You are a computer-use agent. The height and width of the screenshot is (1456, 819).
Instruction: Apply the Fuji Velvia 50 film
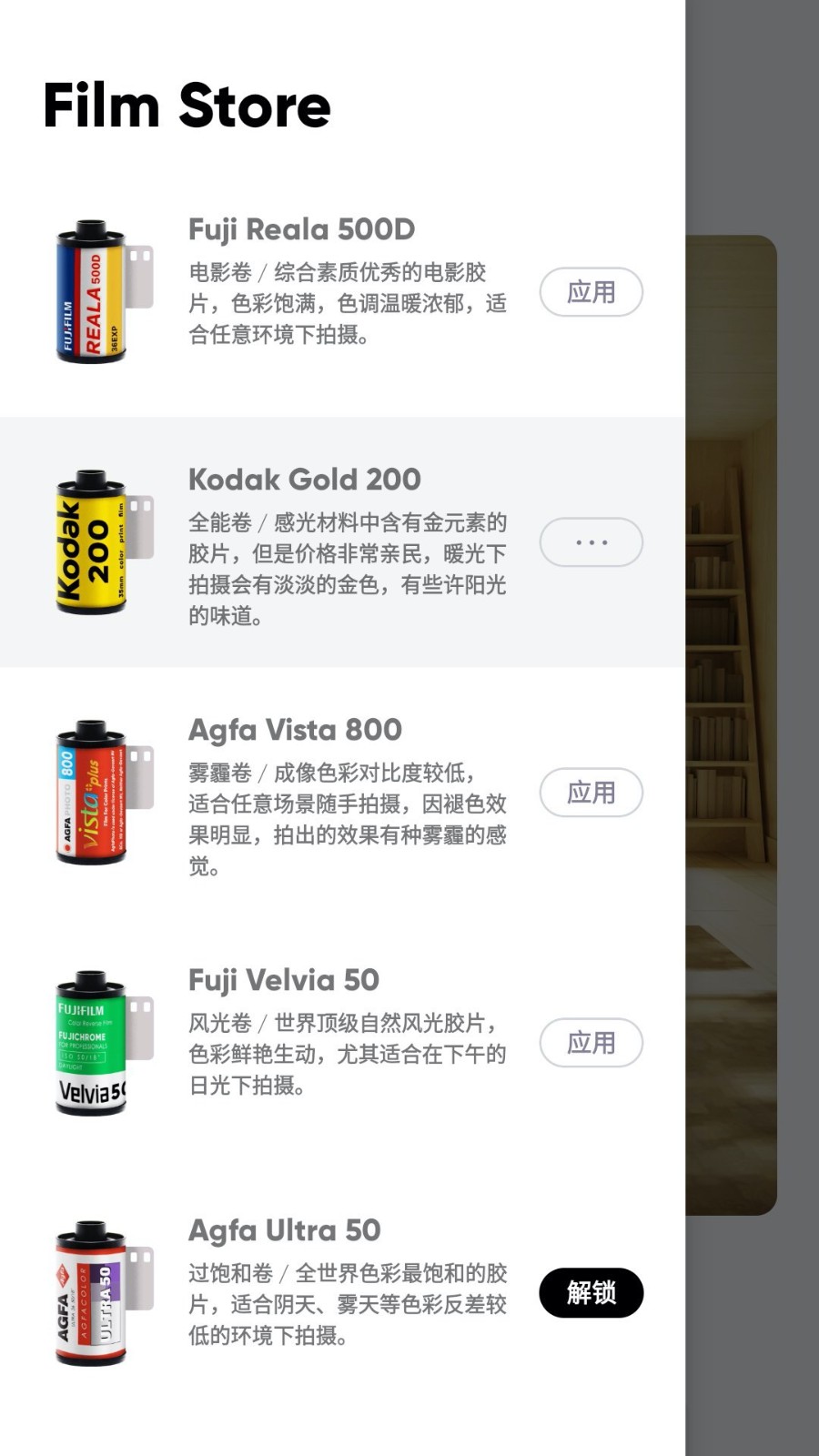[x=591, y=1043]
